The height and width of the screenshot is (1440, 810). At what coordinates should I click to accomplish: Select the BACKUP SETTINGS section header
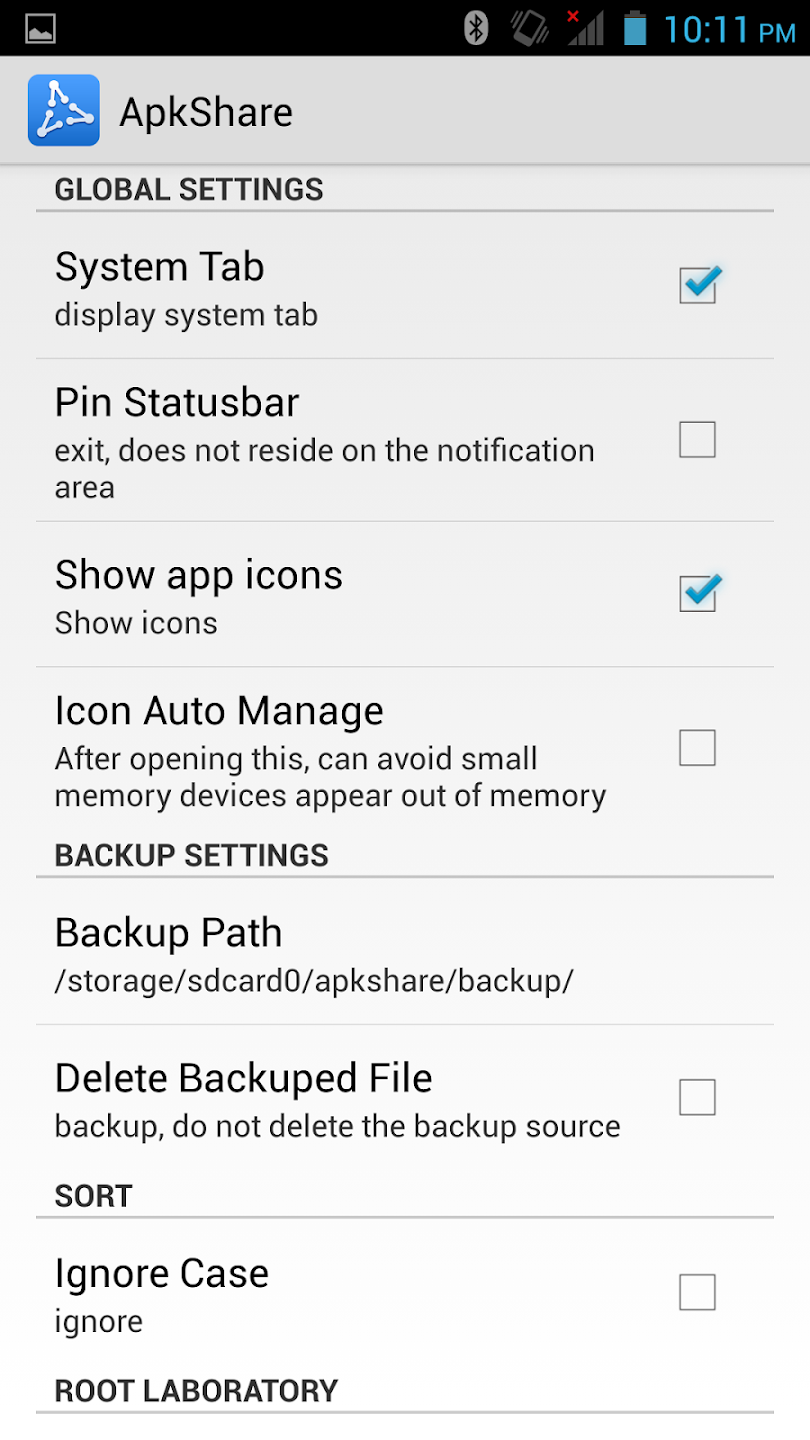(x=193, y=855)
